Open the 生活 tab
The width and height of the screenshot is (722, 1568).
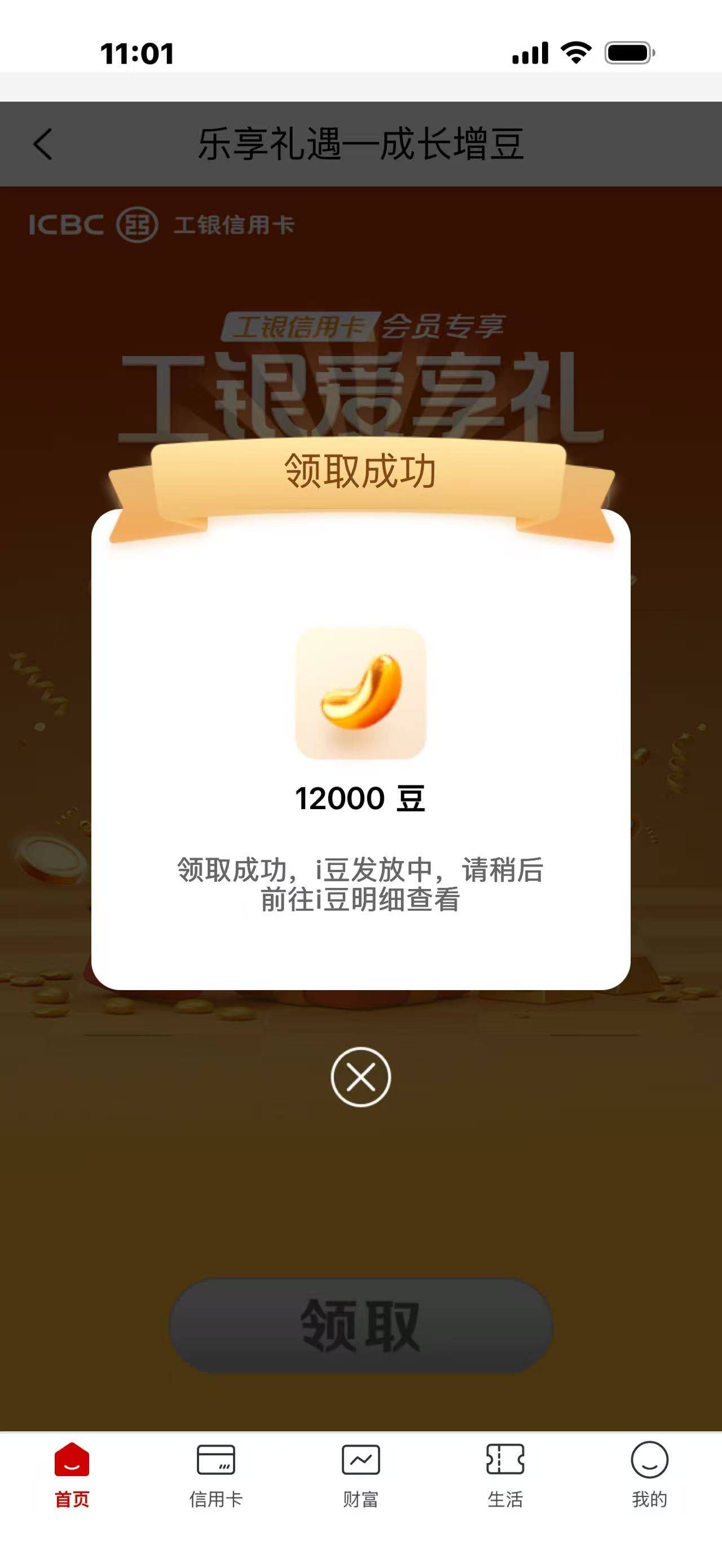coord(505,1474)
